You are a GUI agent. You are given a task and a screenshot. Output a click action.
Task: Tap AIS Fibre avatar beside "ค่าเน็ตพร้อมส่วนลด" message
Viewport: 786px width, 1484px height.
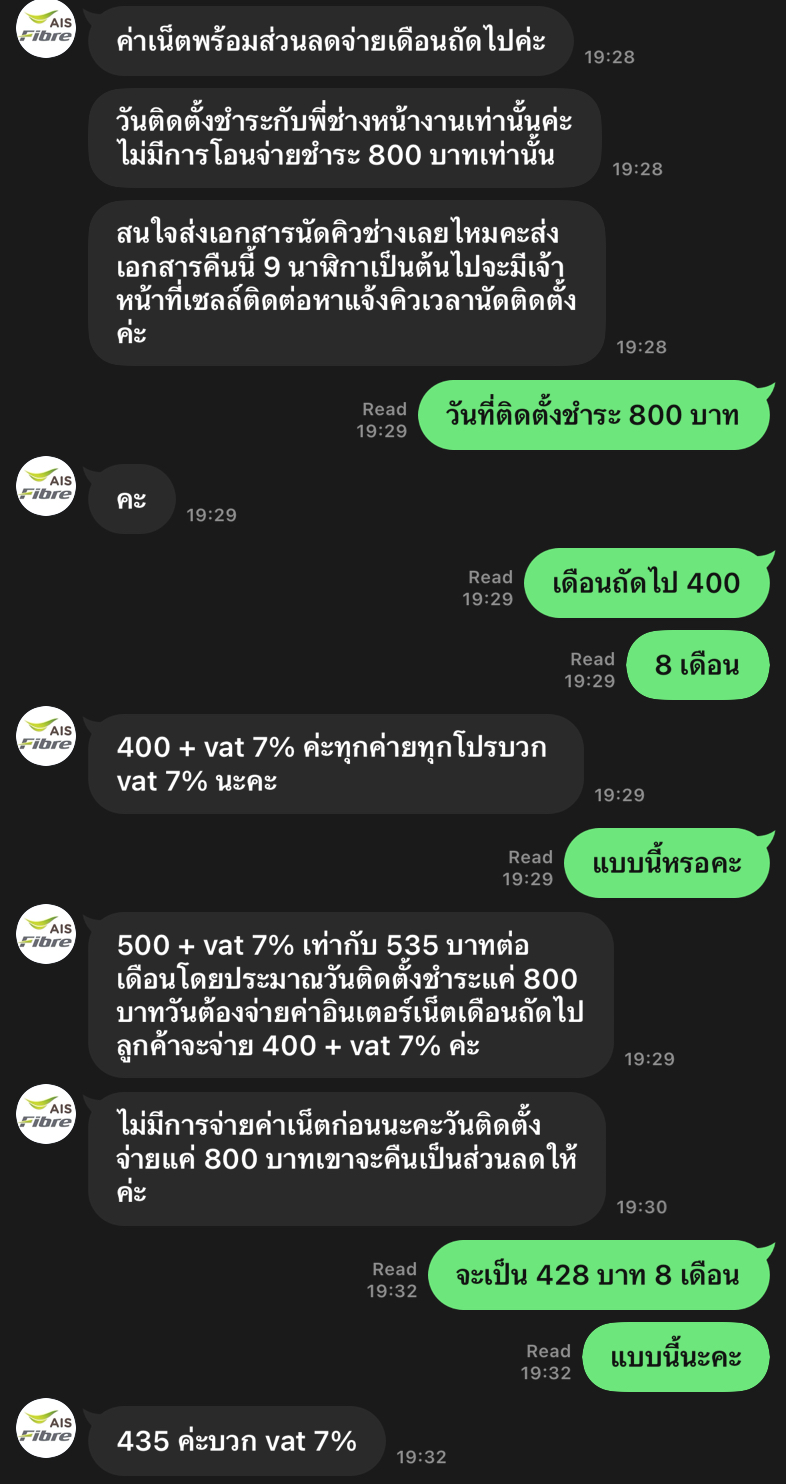(47, 28)
